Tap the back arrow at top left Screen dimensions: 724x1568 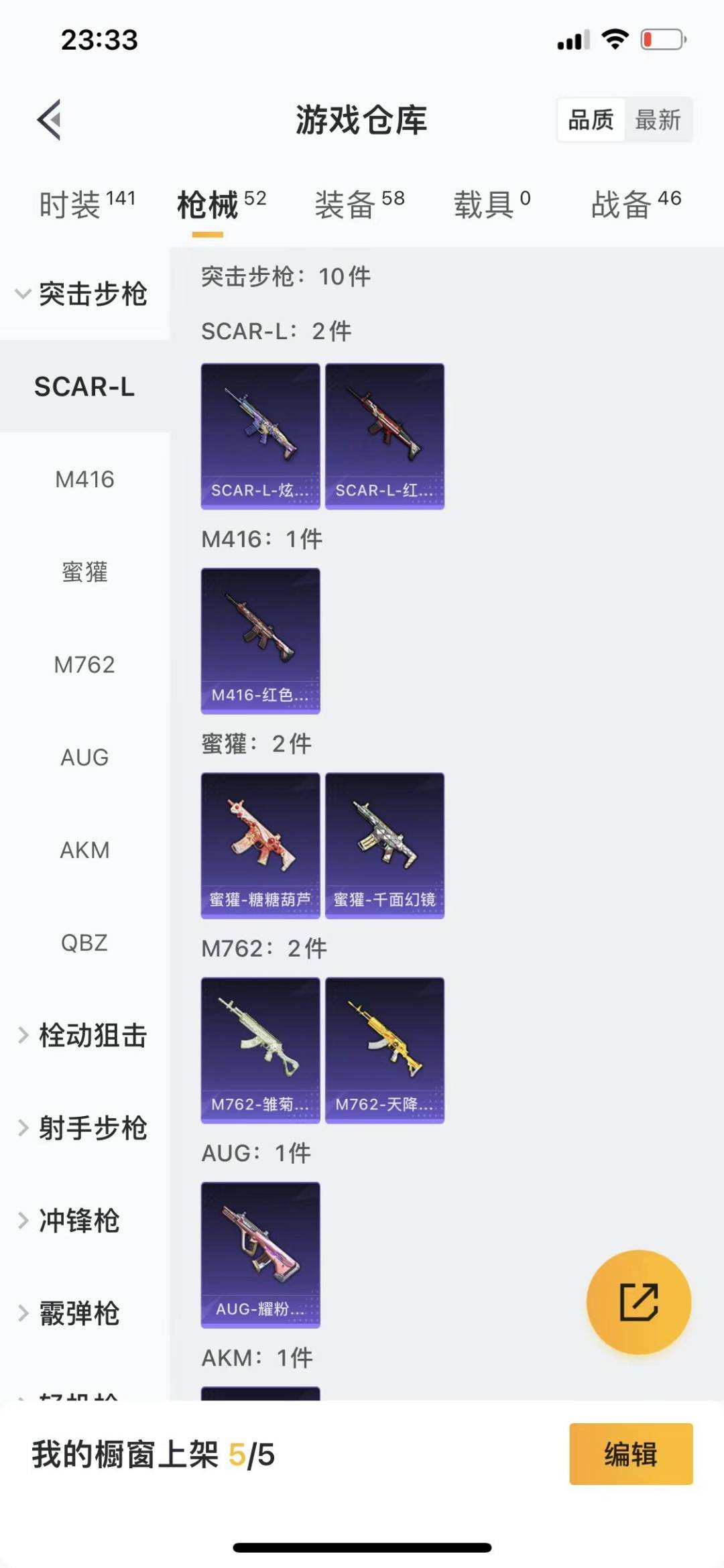click(x=48, y=121)
